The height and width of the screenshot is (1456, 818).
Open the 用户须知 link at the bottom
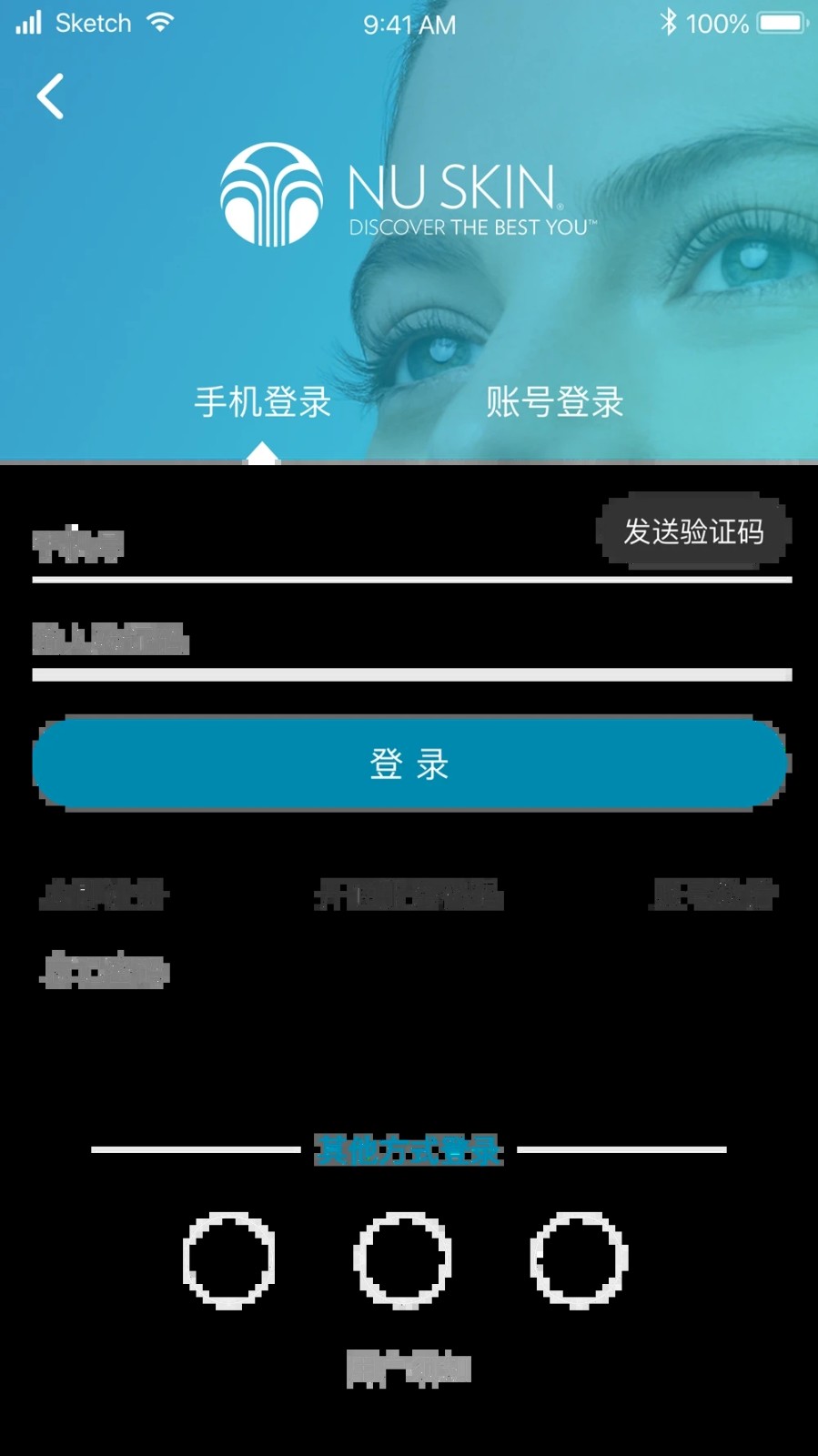pyautogui.click(x=409, y=1365)
